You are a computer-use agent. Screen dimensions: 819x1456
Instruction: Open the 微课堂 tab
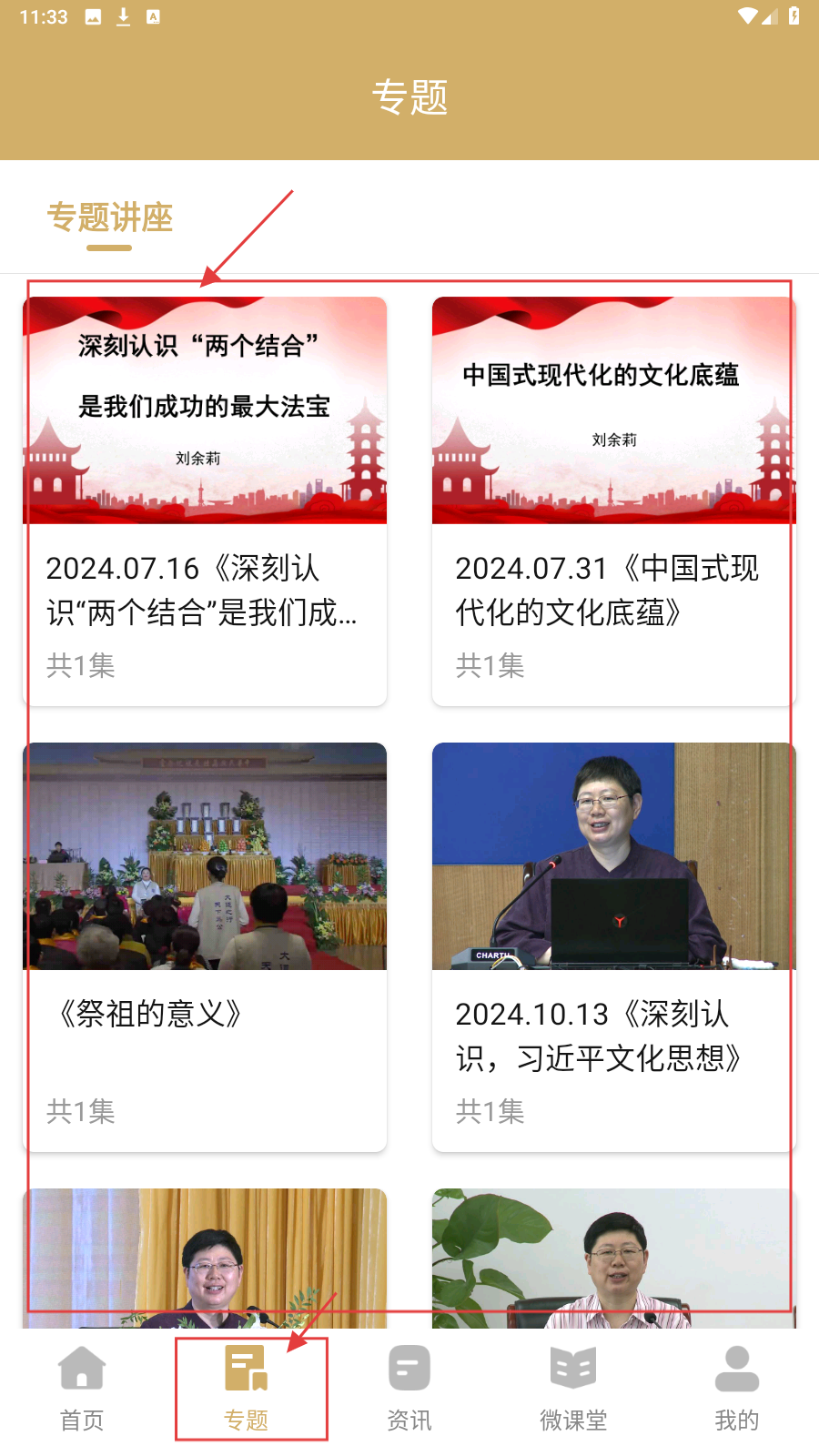click(573, 1388)
